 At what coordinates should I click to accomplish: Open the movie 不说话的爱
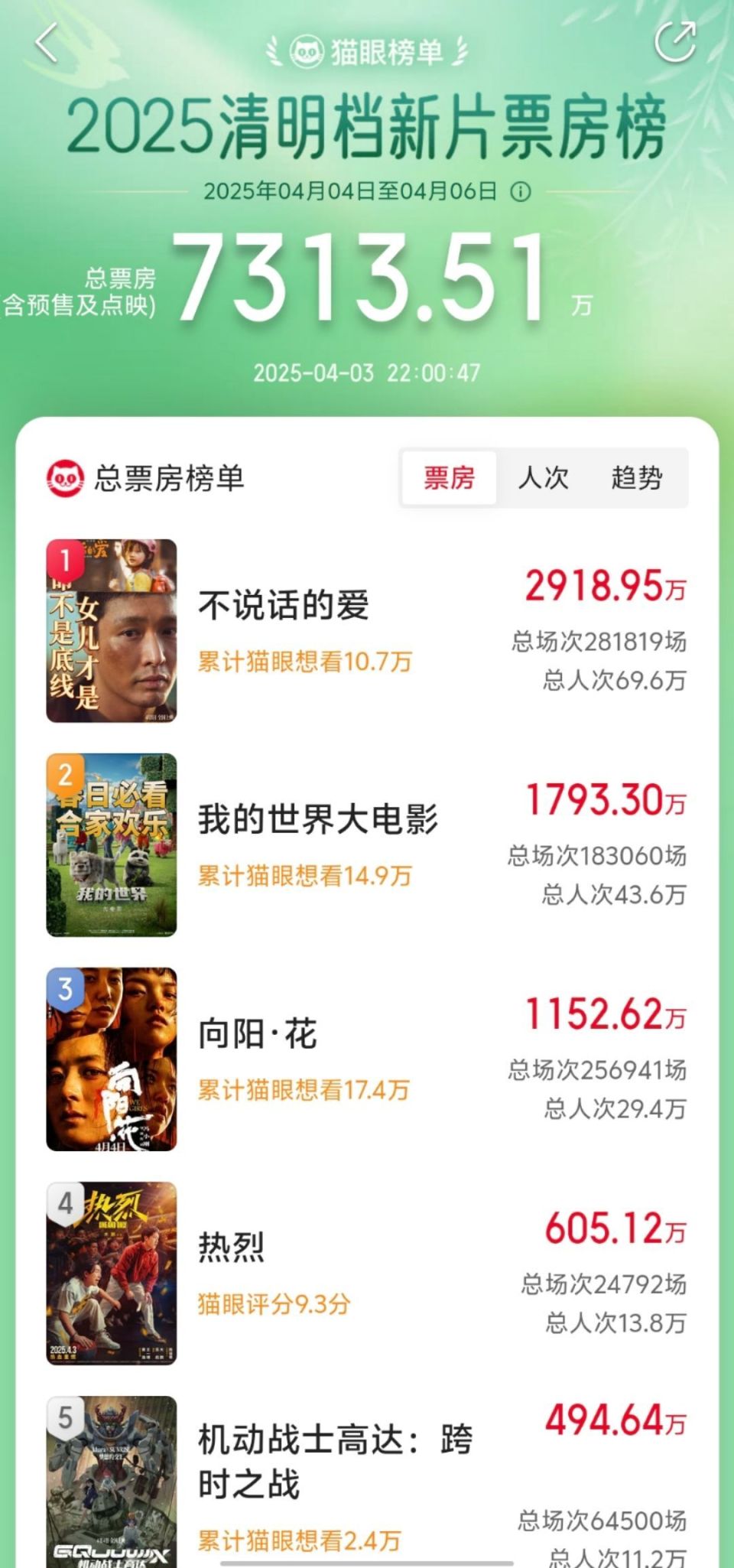(x=284, y=606)
